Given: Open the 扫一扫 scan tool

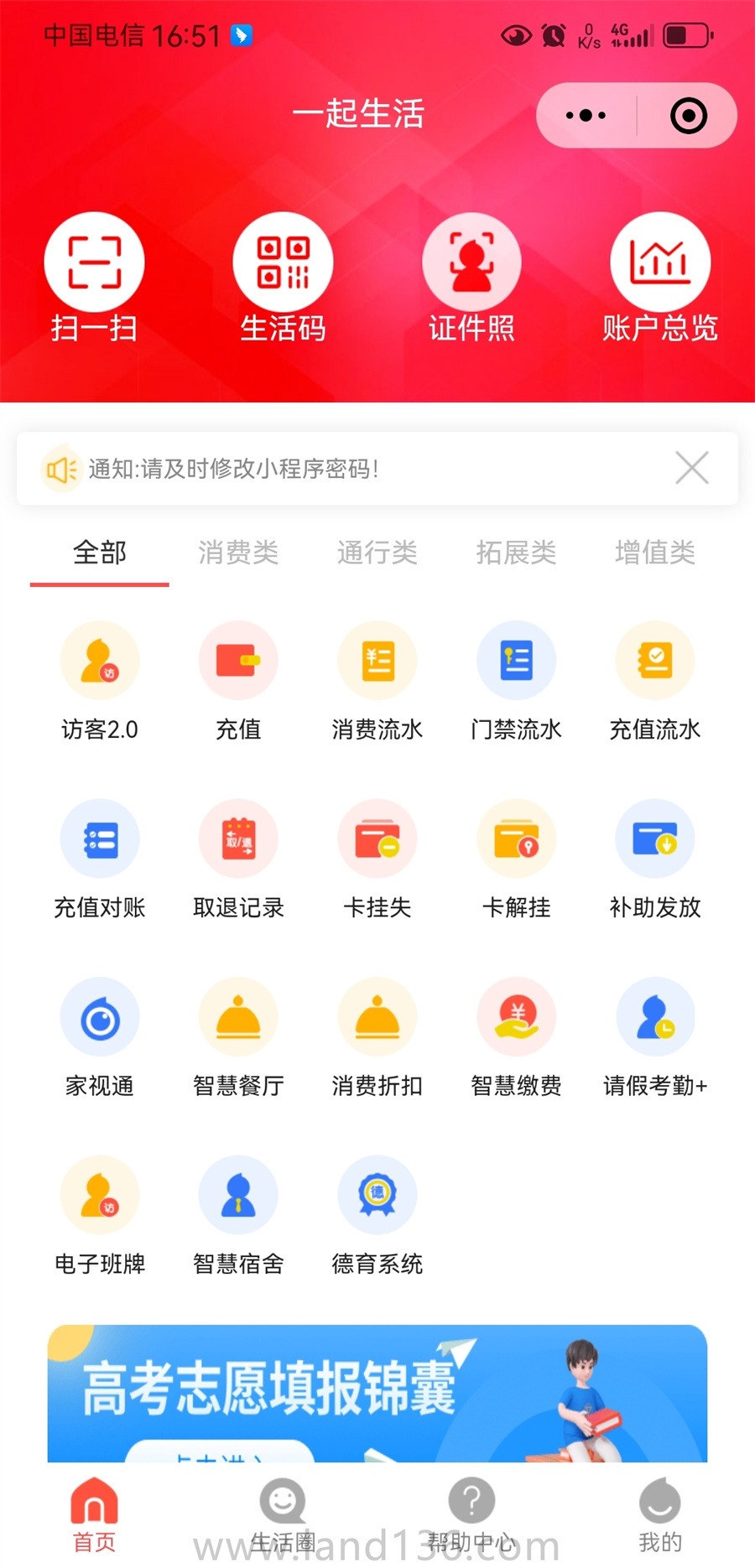Looking at the screenshot, I should [x=94, y=277].
